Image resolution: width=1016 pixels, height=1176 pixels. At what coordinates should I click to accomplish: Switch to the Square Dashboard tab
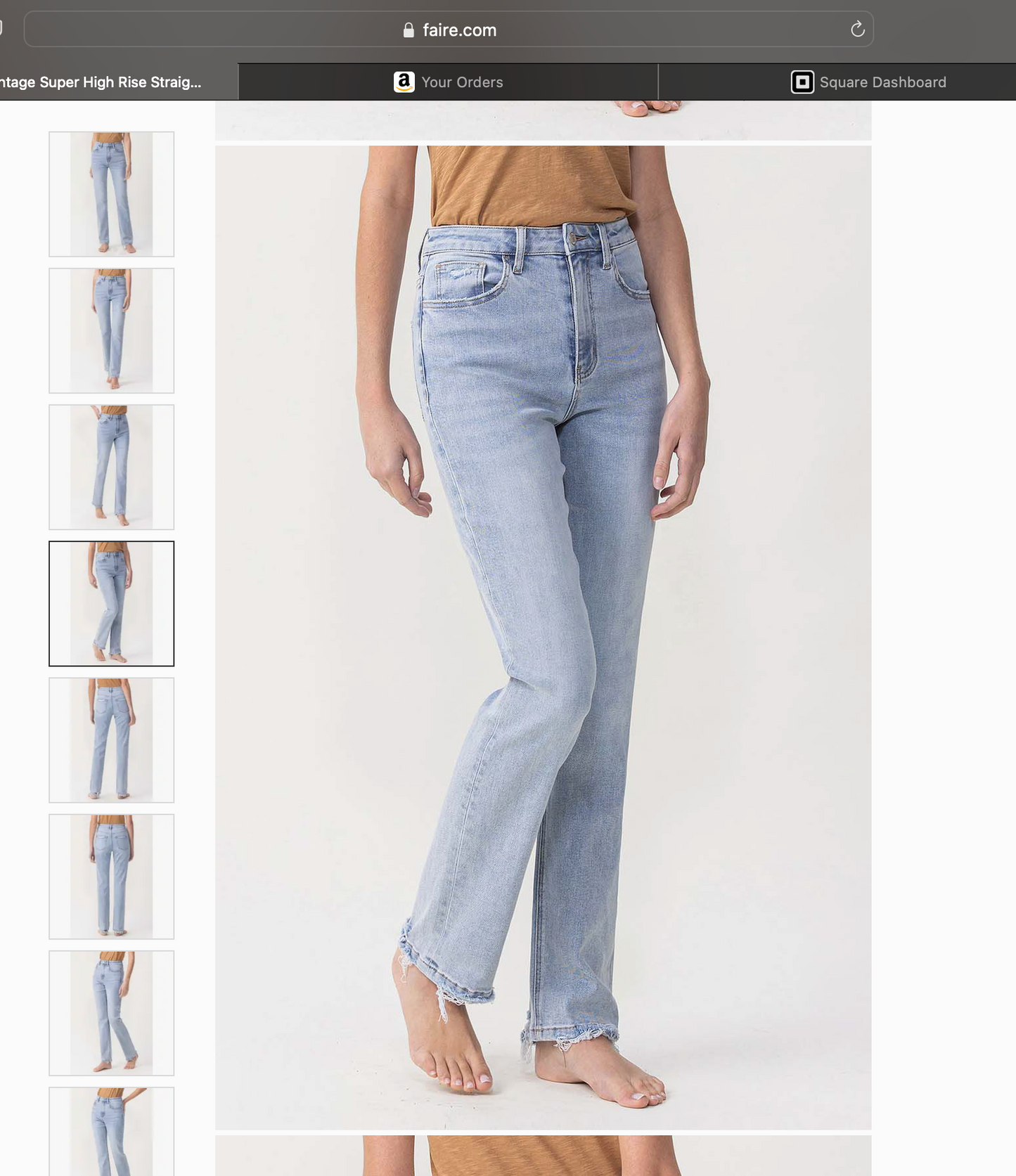point(868,82)
